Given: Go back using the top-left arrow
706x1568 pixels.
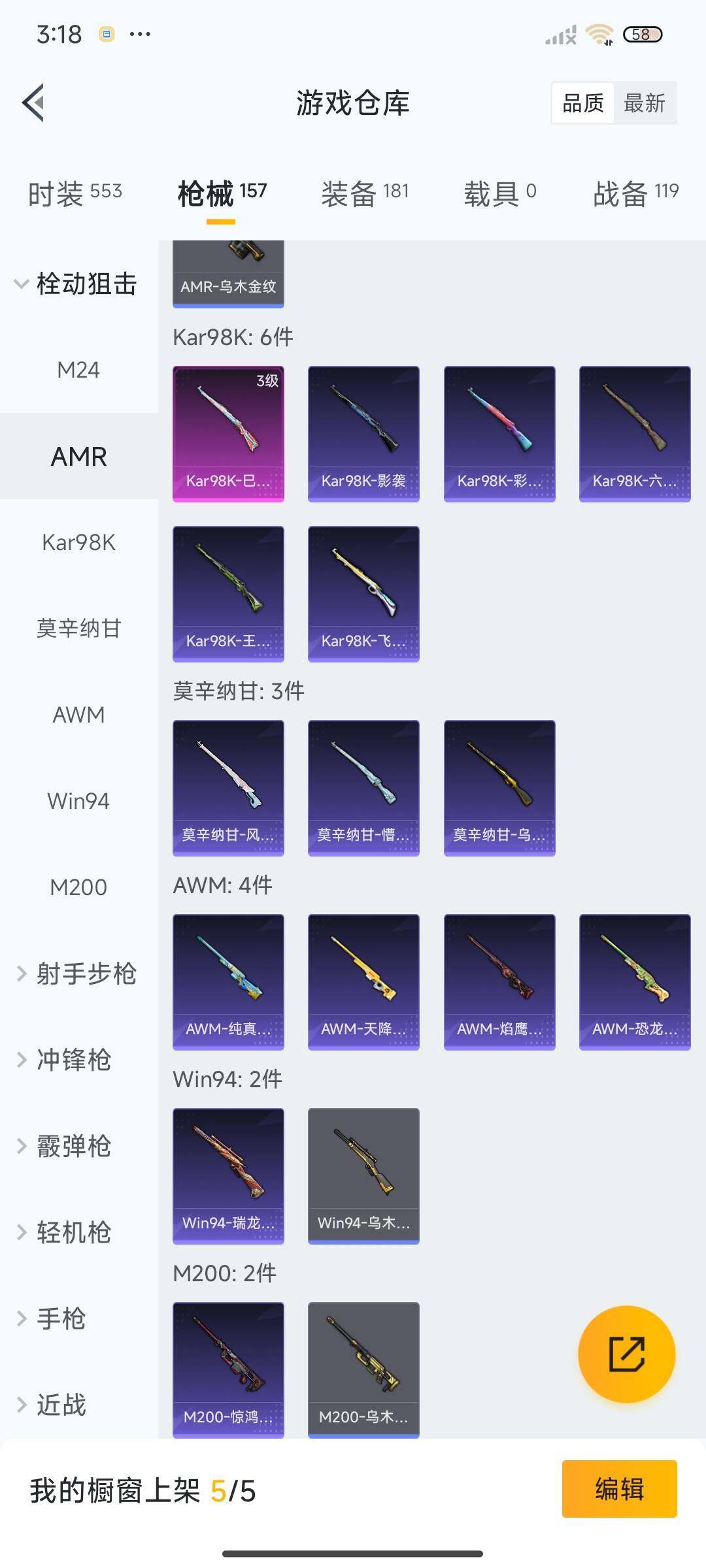Looking at the screenshot, I should point(34,103).
